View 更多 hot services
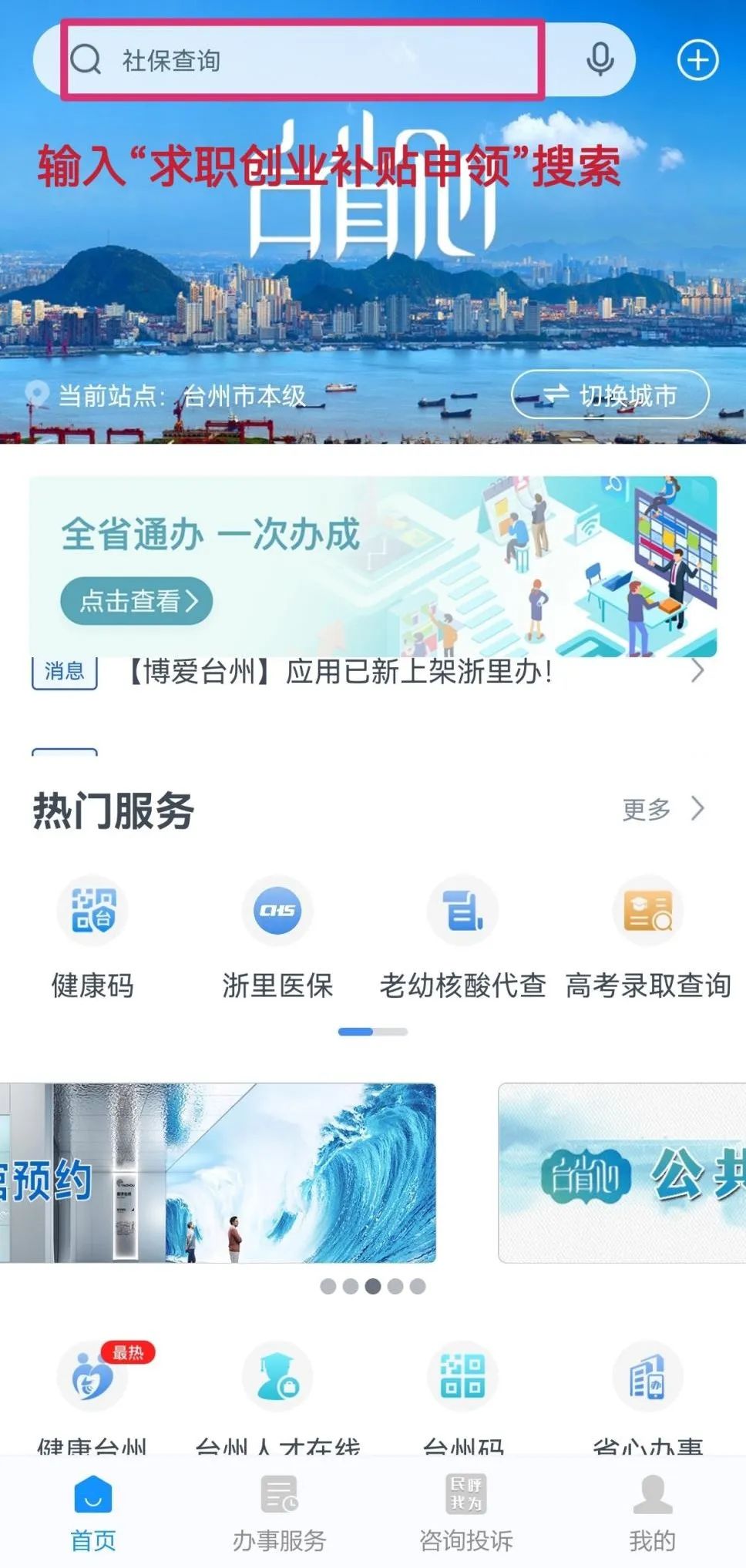Screen dimensions: 746x1568 point(663,809)
